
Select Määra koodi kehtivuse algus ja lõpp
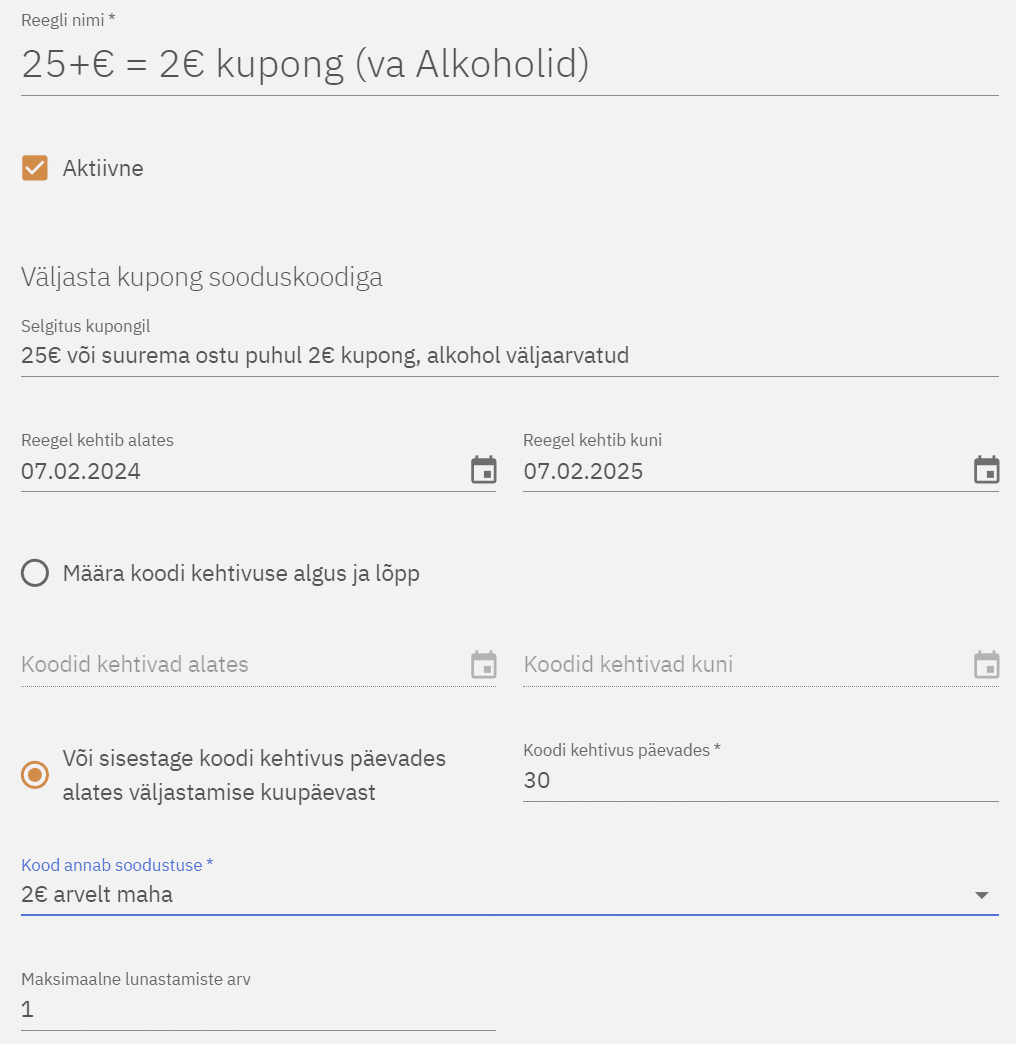pos(35,573)
